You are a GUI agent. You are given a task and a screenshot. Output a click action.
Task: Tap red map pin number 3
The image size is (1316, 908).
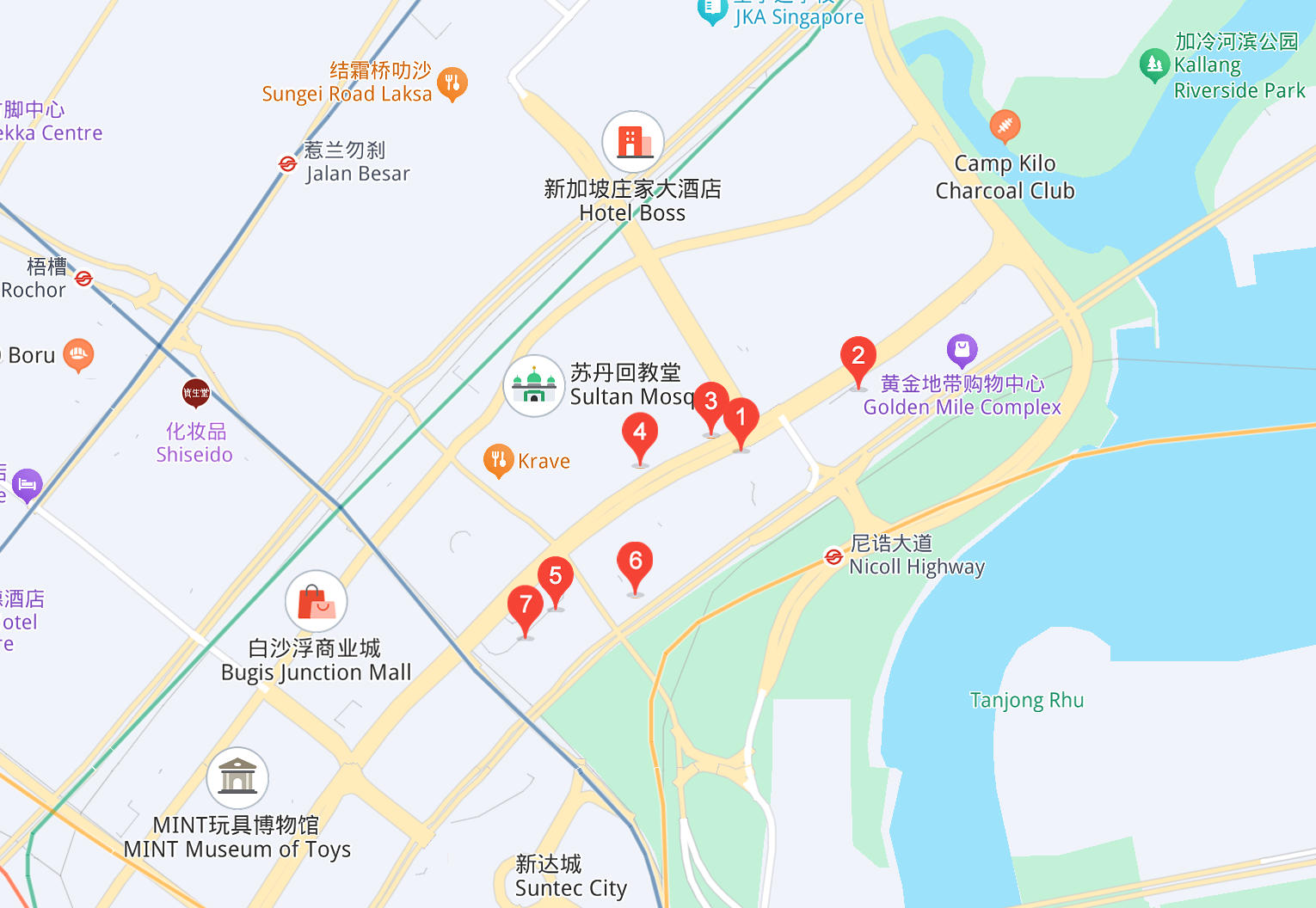pos(710,401)
